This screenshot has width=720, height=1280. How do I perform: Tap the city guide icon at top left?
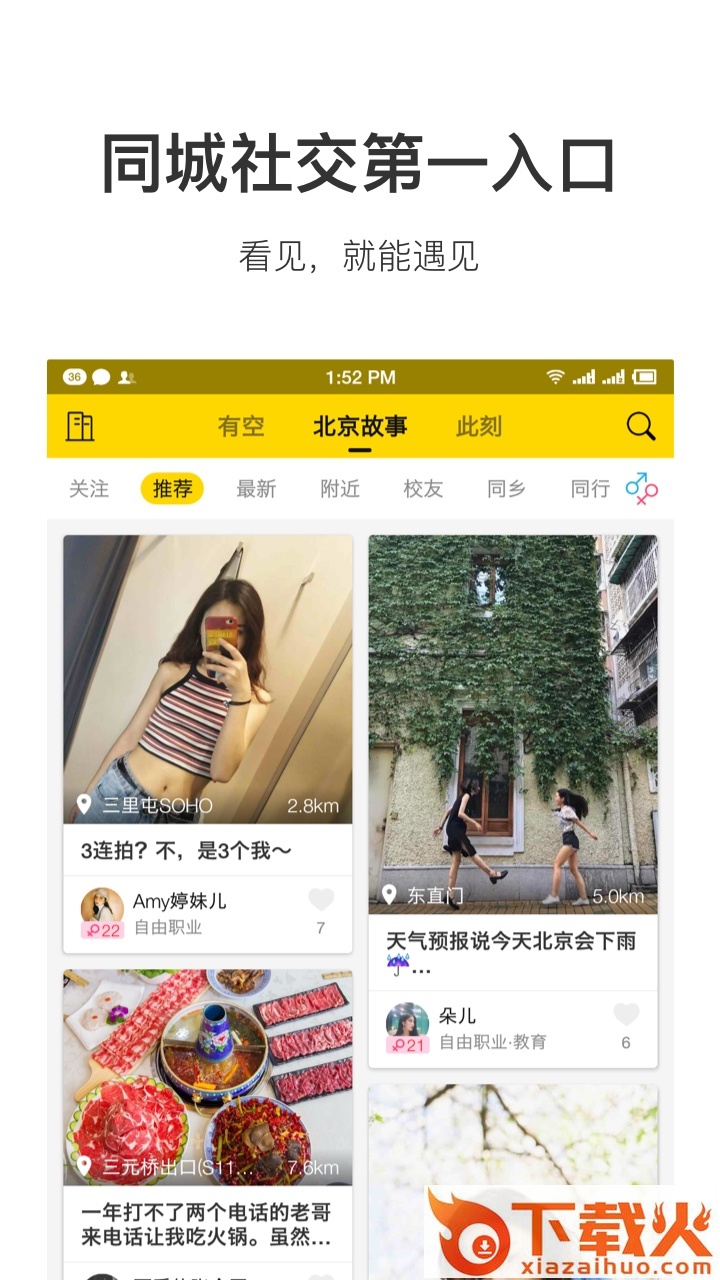pyautogui.click(x=81, y=426)
